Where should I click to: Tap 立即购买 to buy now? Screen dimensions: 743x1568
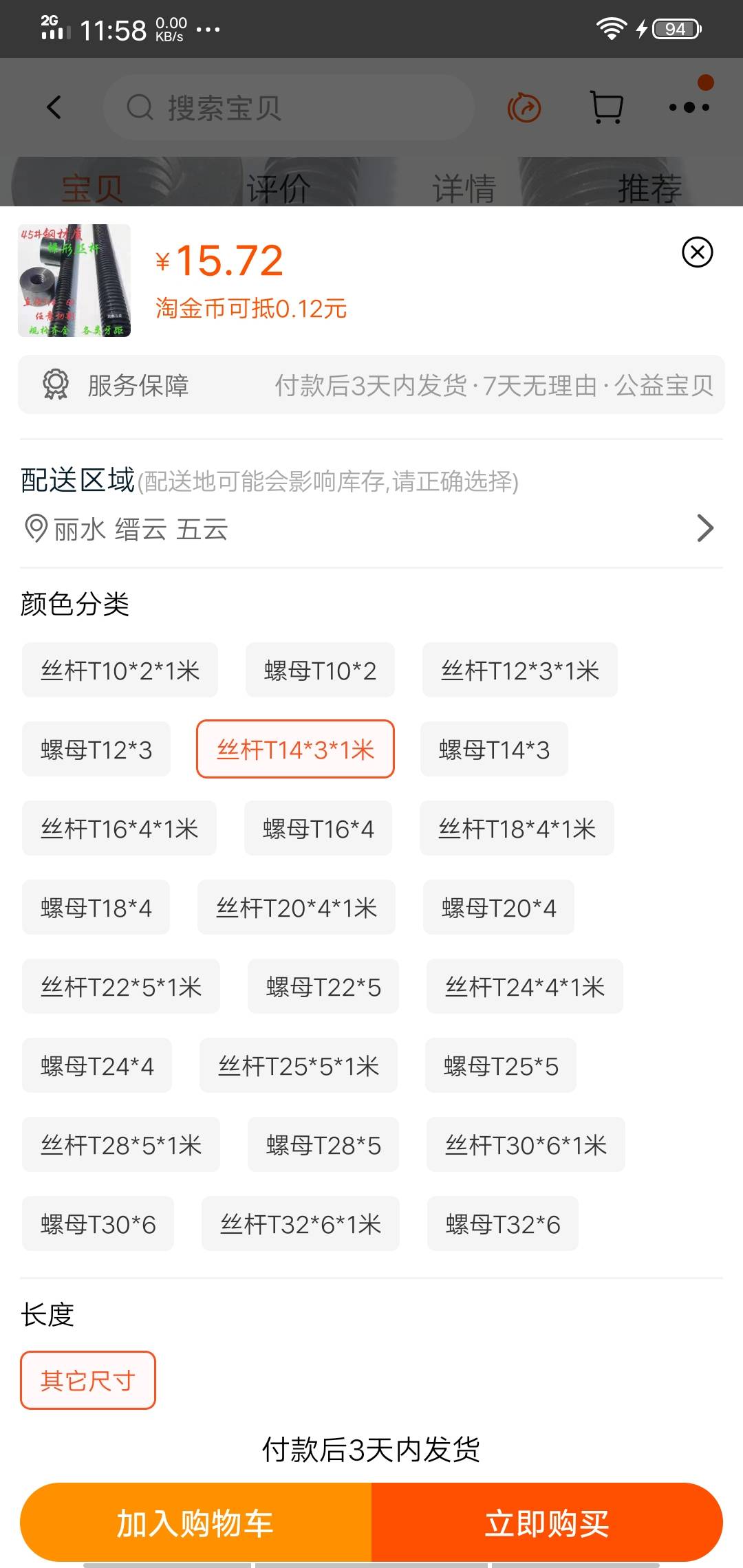pos(547,1523)
